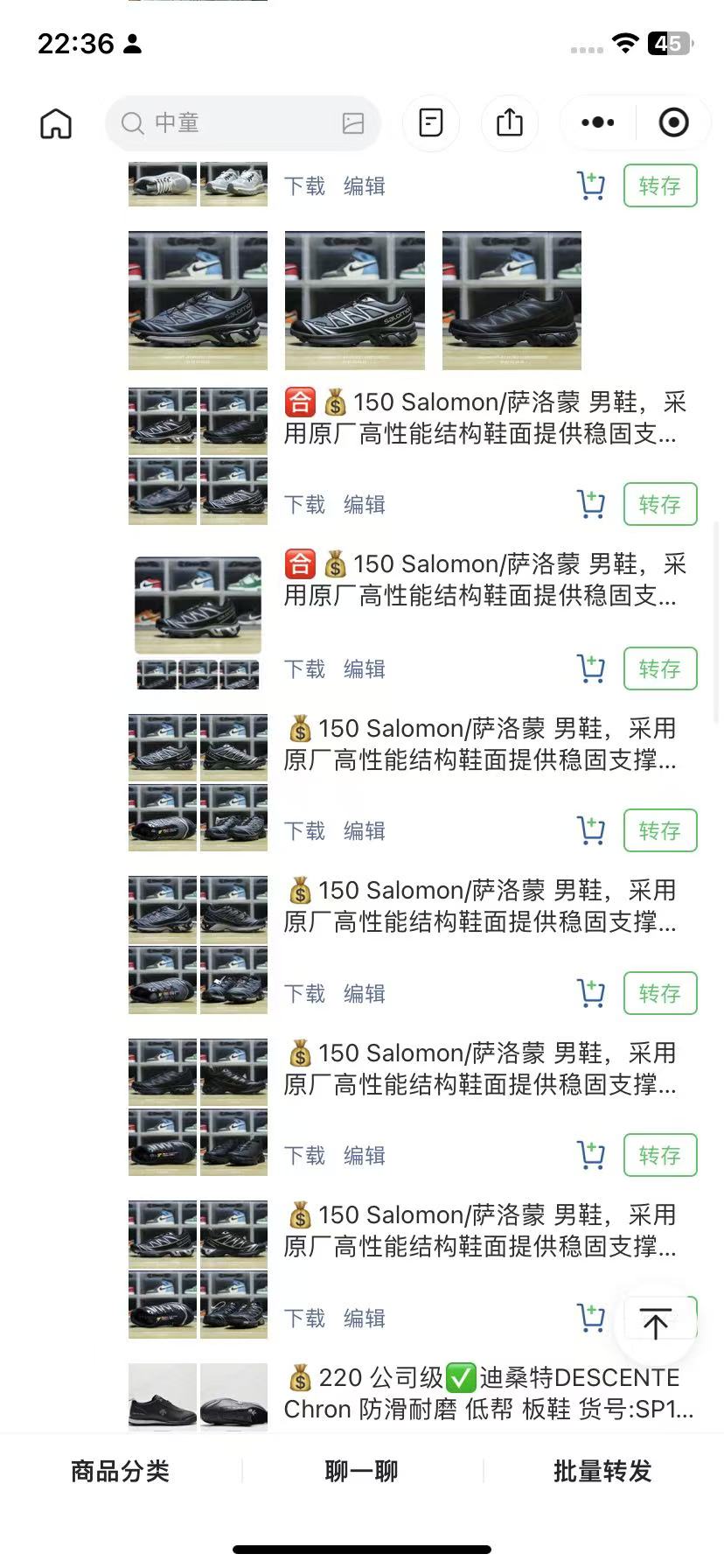Open the three-dot mini program menu

point(598,122)
